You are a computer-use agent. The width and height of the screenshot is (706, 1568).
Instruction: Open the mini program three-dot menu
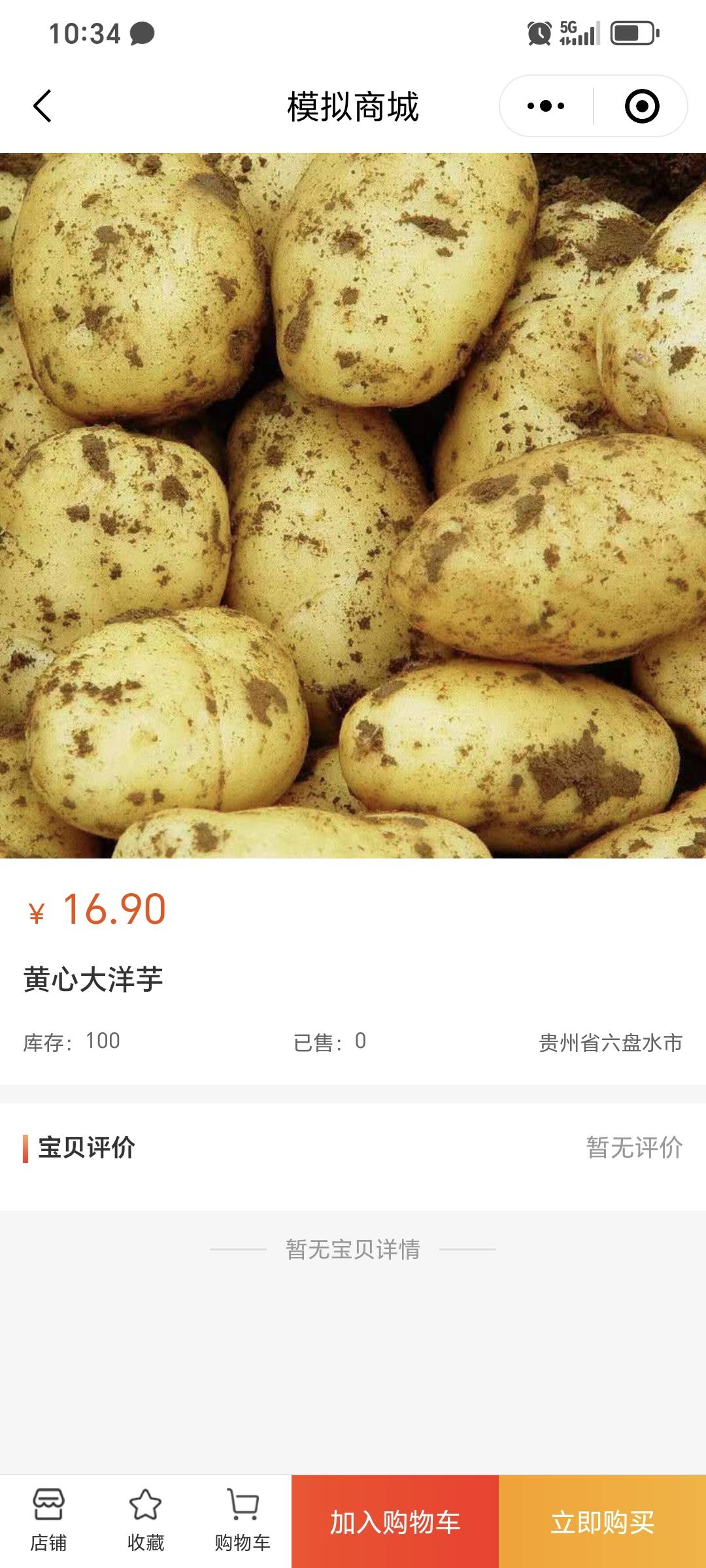pos(546,106)
